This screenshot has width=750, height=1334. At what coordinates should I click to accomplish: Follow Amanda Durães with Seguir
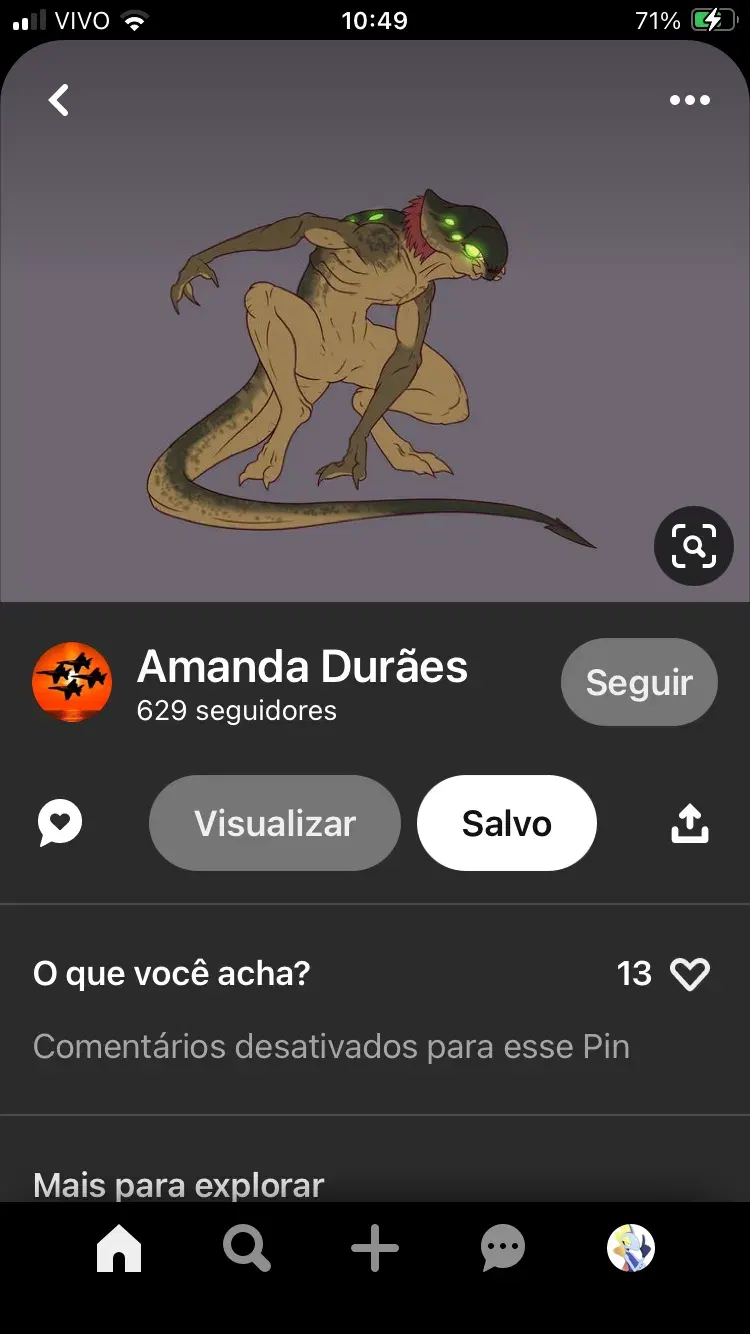click(x=639, y=682)
